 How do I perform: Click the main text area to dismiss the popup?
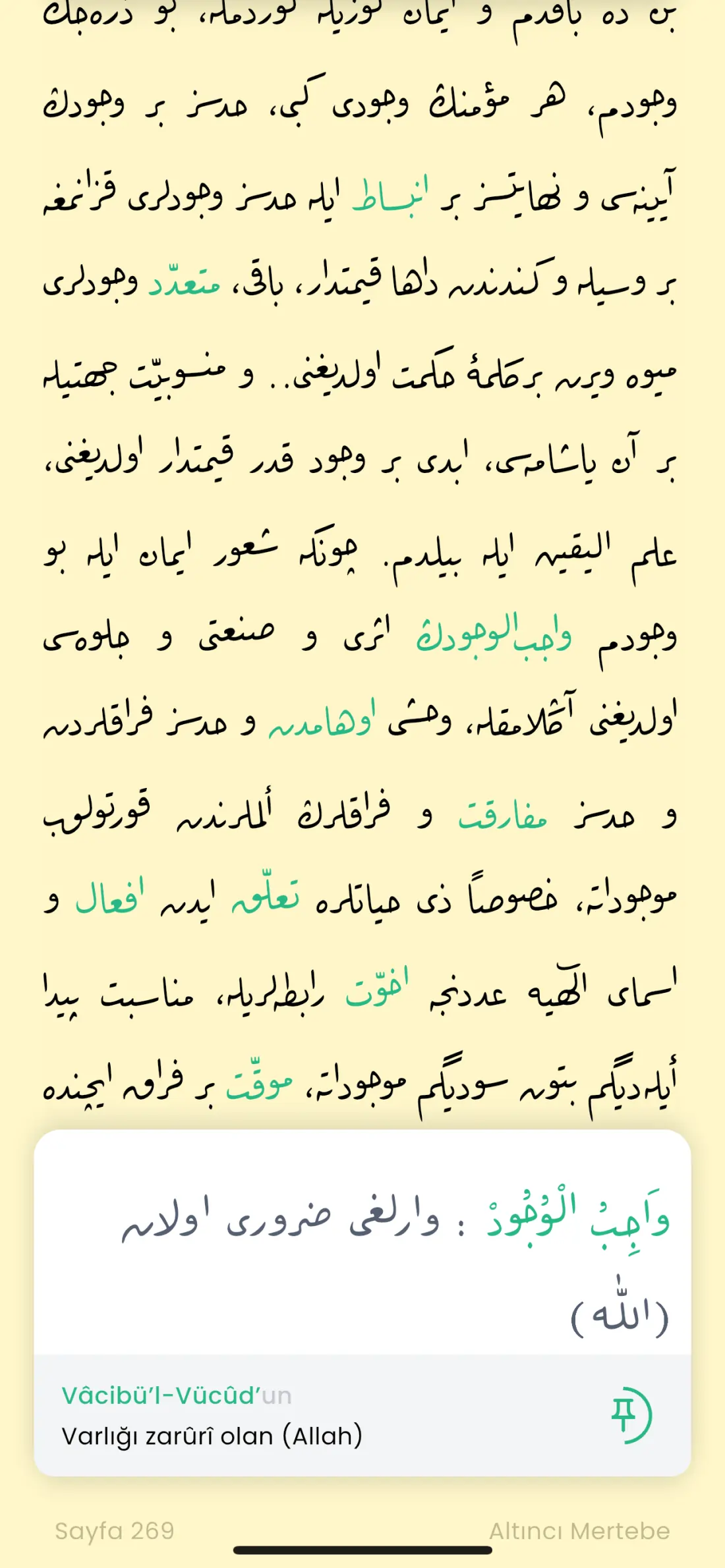point(362,461)
